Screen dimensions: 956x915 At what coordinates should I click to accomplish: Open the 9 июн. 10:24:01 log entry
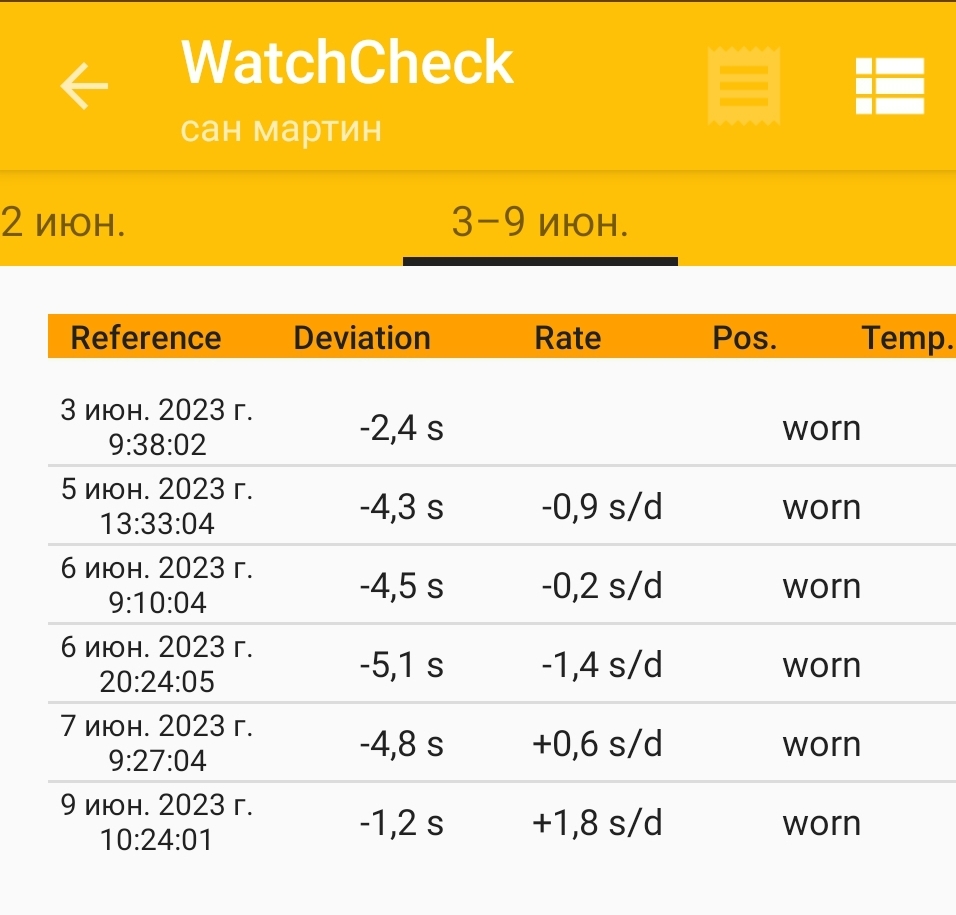point(478,823)
